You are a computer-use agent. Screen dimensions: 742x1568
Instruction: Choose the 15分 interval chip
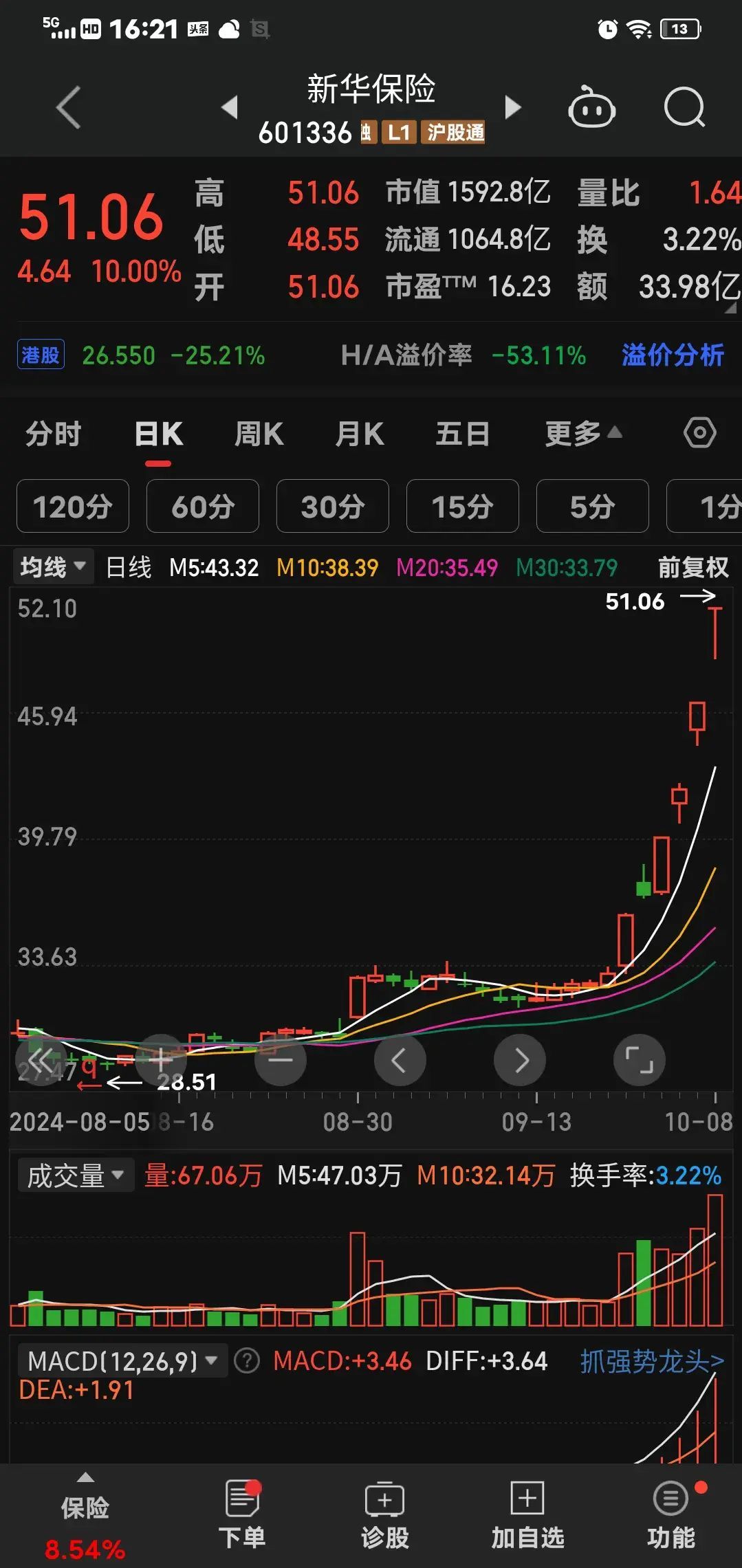point(462,507)
